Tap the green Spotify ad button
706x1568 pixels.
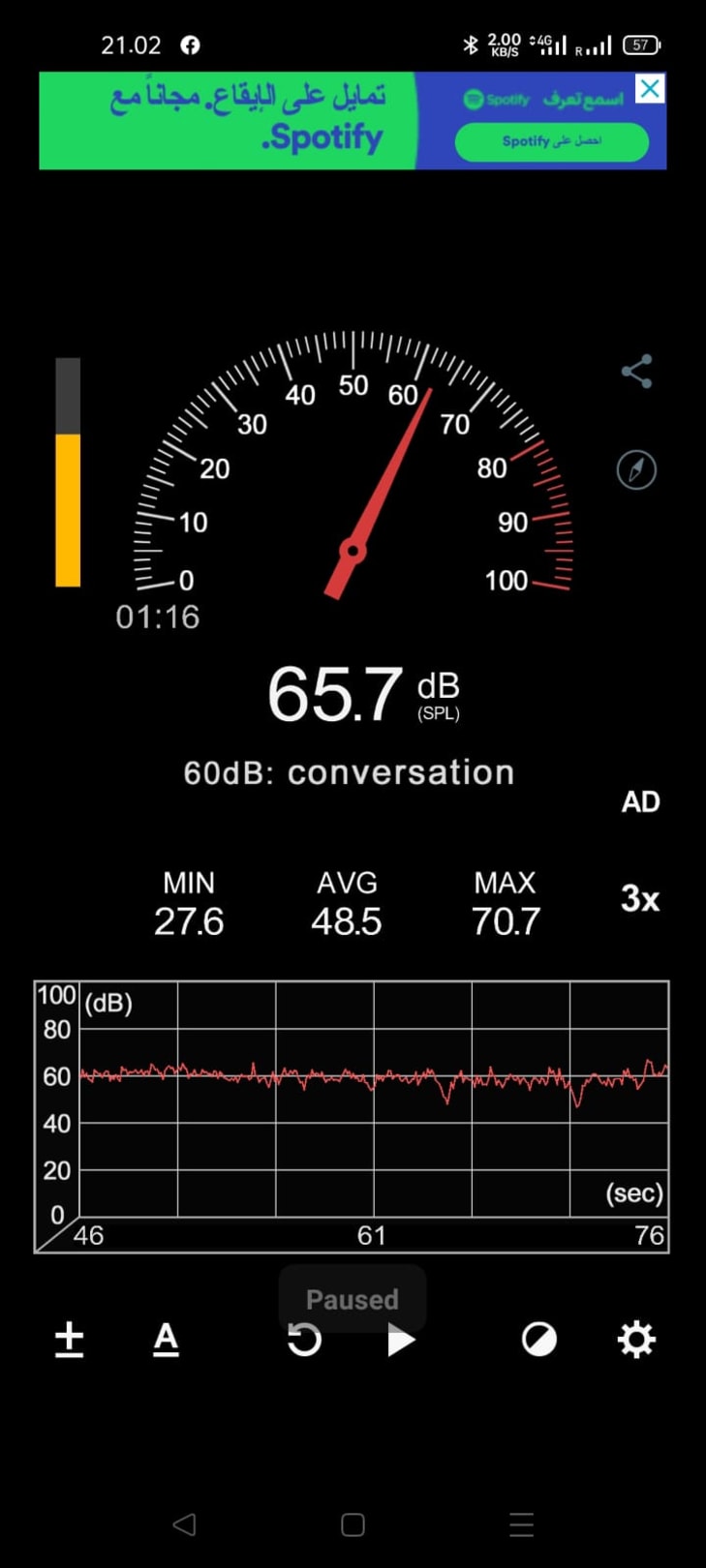(551, 141)
